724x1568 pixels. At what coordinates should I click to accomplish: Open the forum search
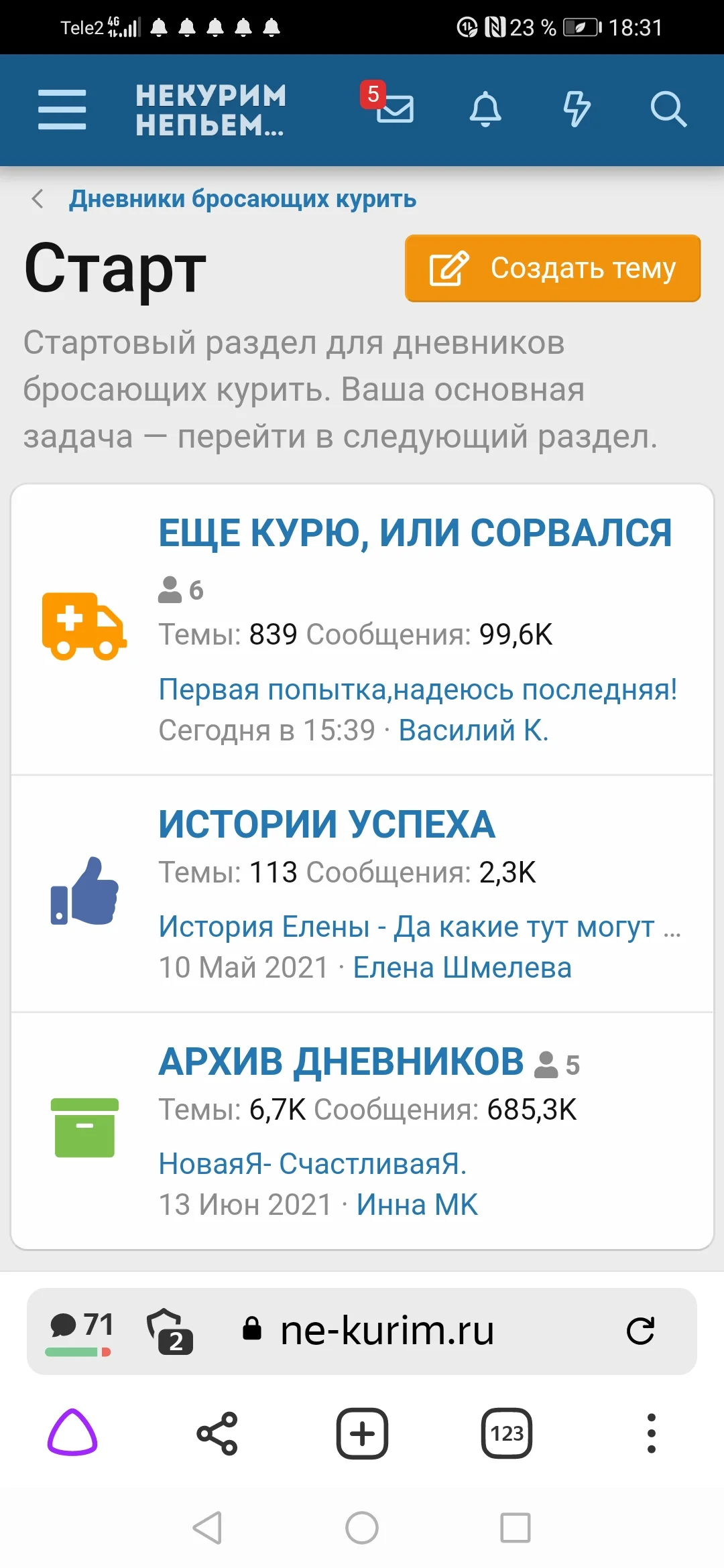click(668, 109)
